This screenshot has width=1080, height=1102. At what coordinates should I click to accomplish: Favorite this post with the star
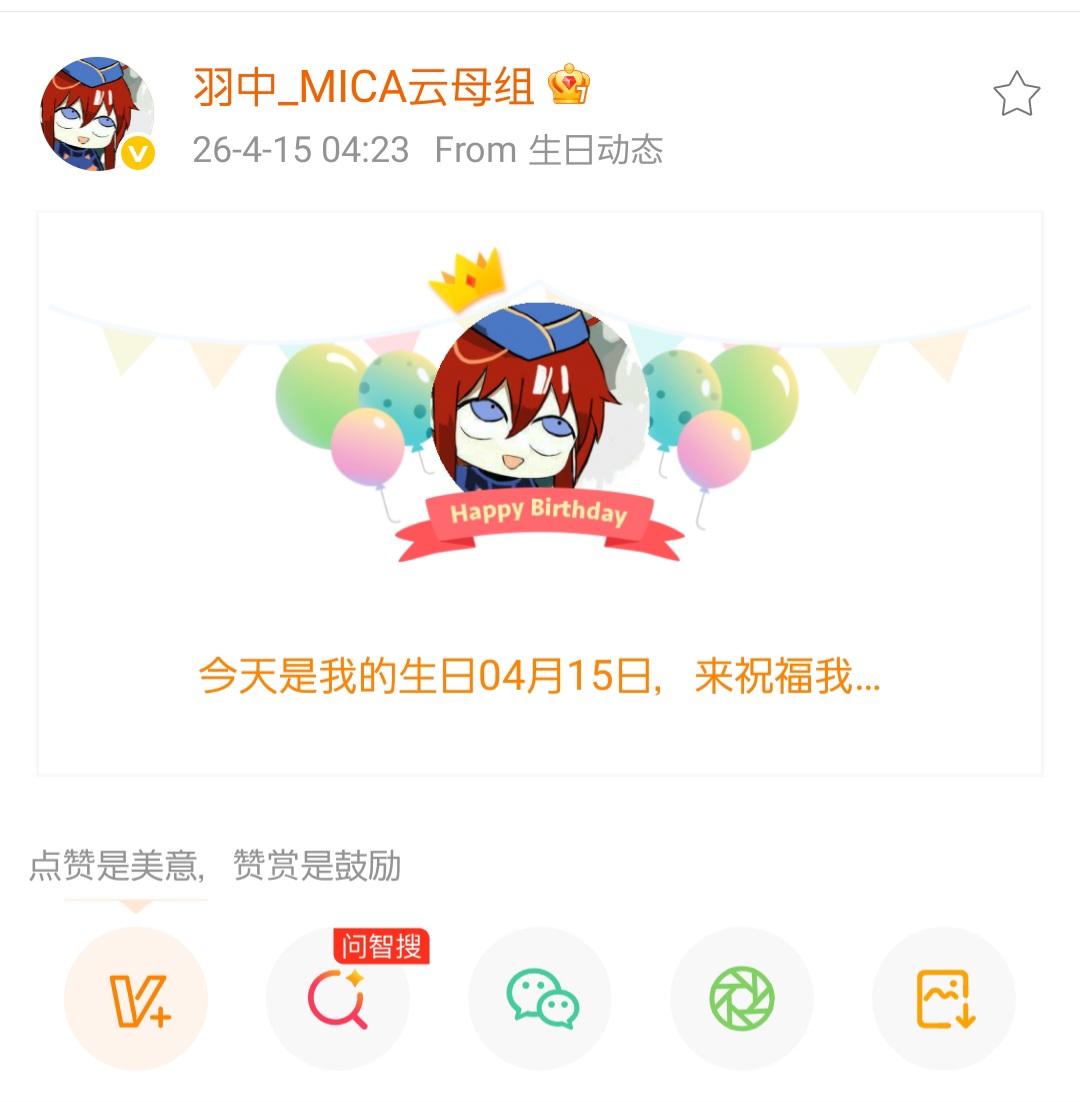(1016, 95)
